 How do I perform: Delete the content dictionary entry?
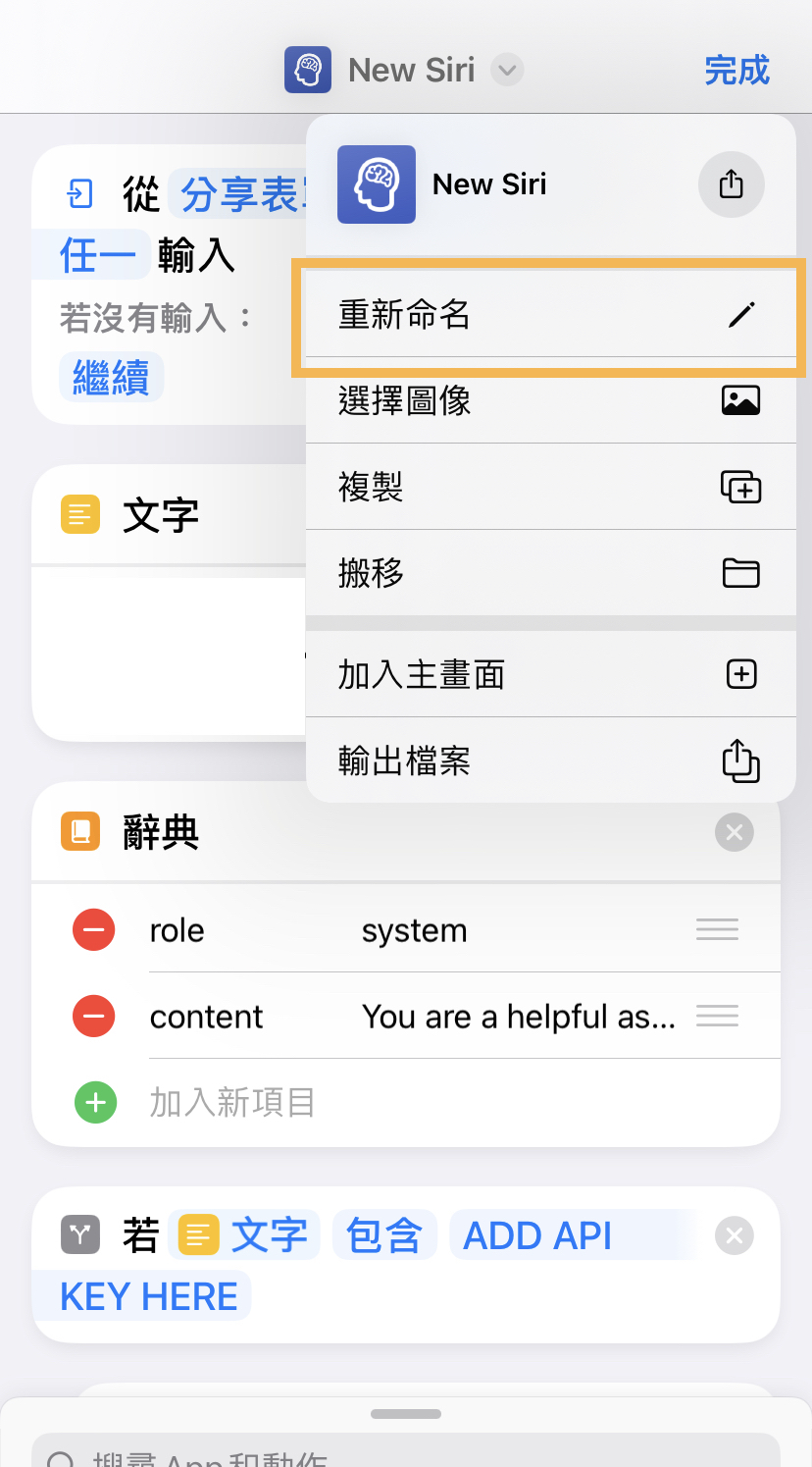[94, 1017]
